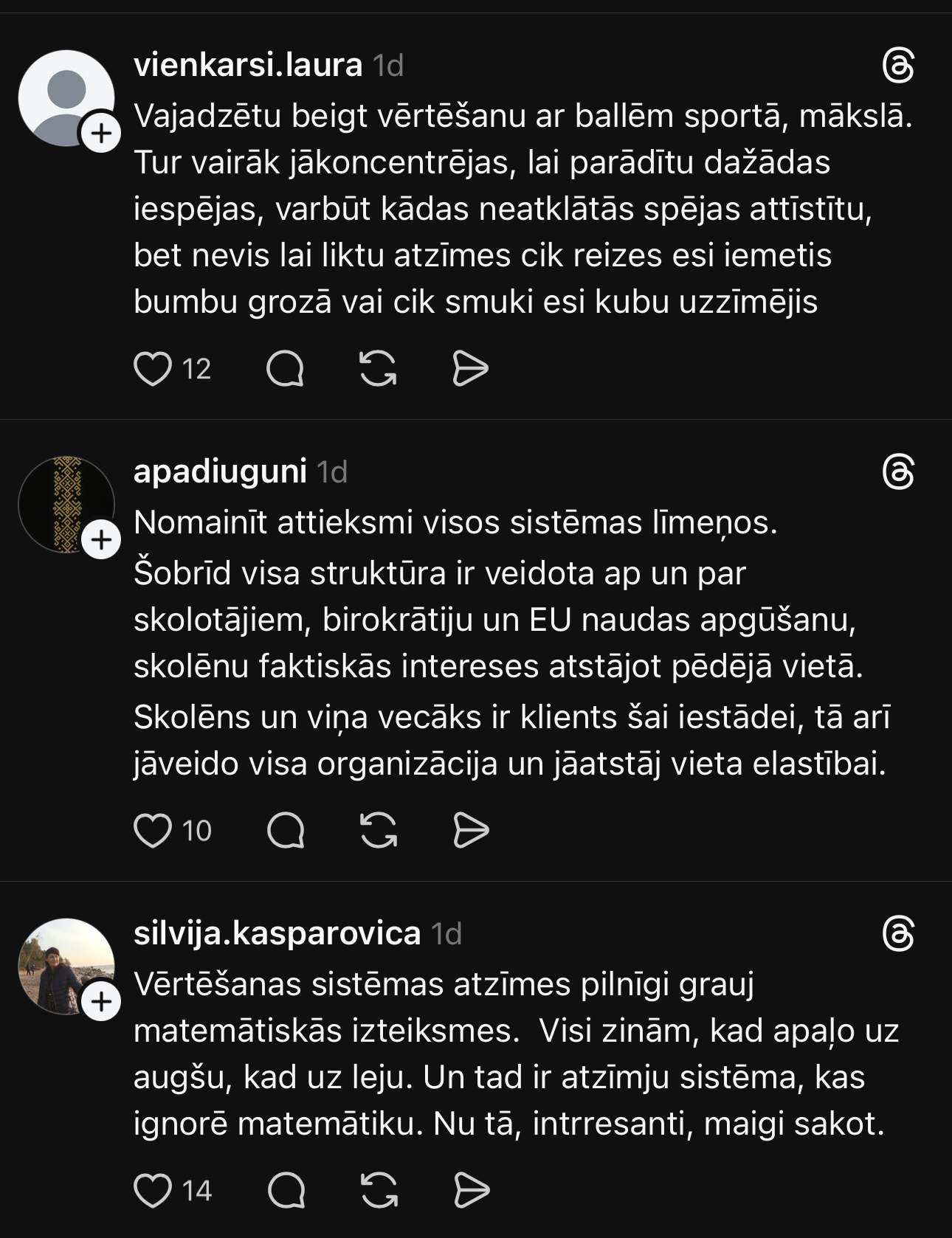The width and height of the screenshot is (952, 1238).
Task: Reply to silvija.kasparovica's post
Action: click(x=285, y=1191)
